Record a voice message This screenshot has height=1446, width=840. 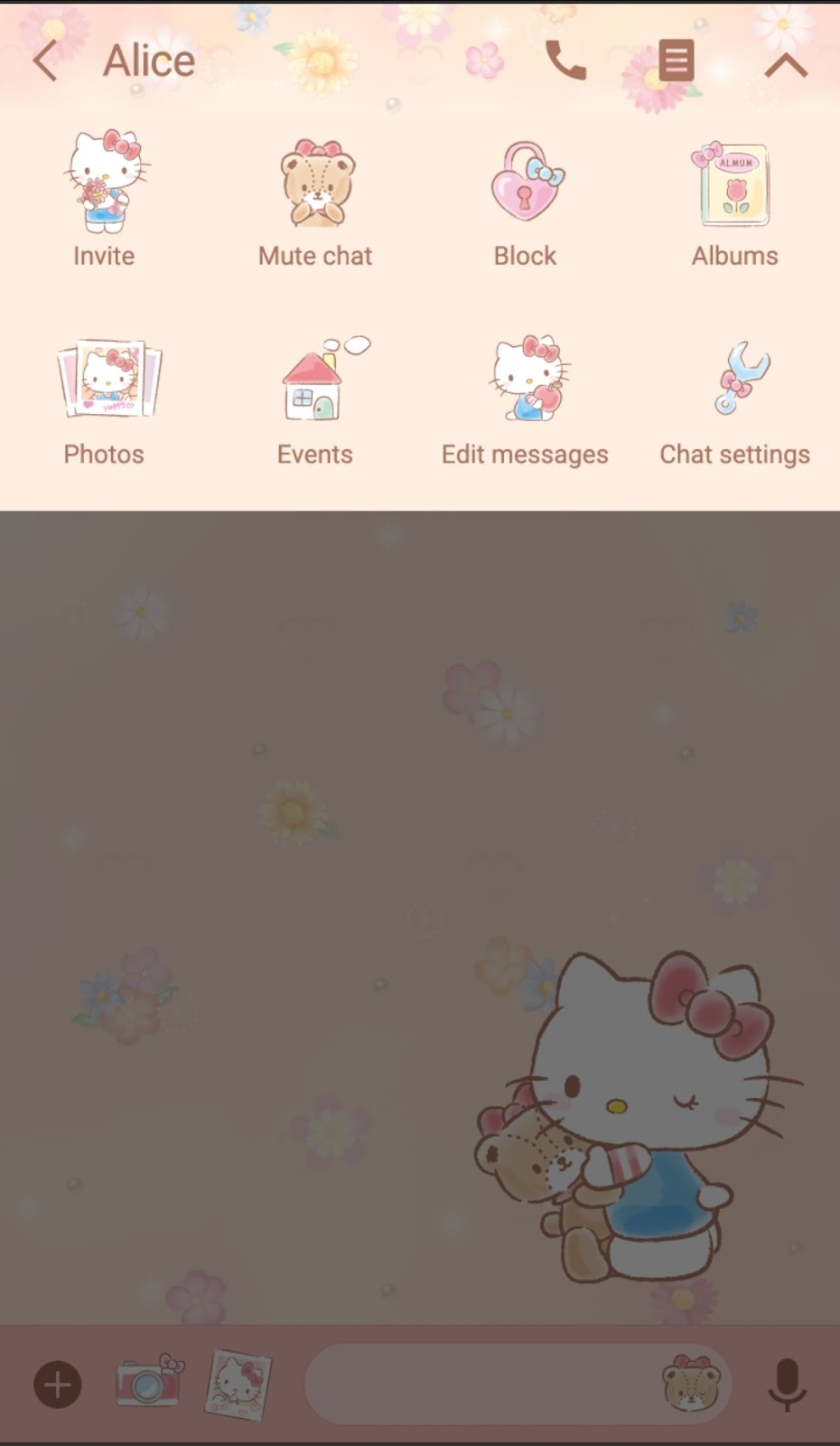click(x=787, y=1384)
